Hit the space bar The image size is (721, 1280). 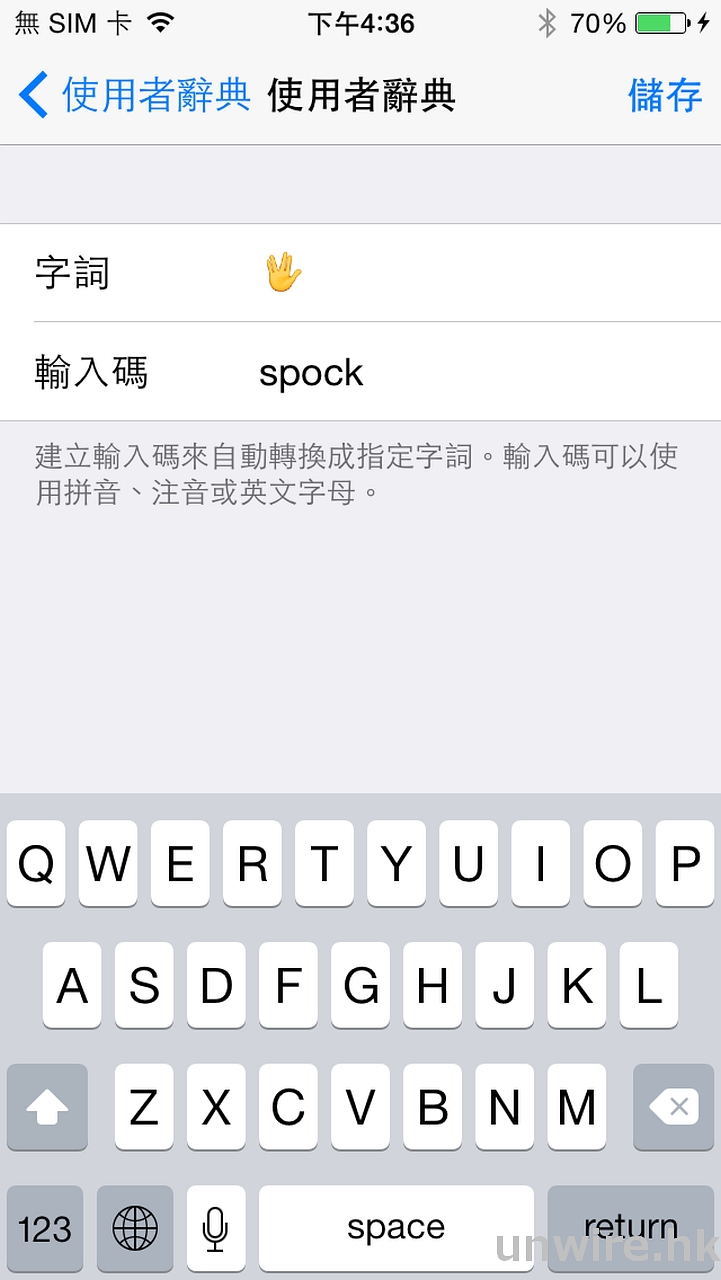point(396,1228)
